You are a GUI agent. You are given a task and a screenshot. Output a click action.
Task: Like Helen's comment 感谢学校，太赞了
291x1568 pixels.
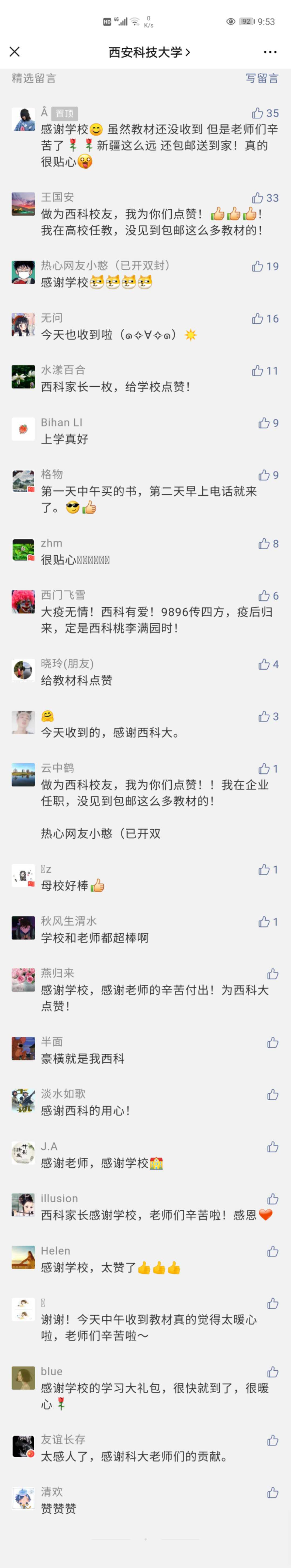point(273,1251)
